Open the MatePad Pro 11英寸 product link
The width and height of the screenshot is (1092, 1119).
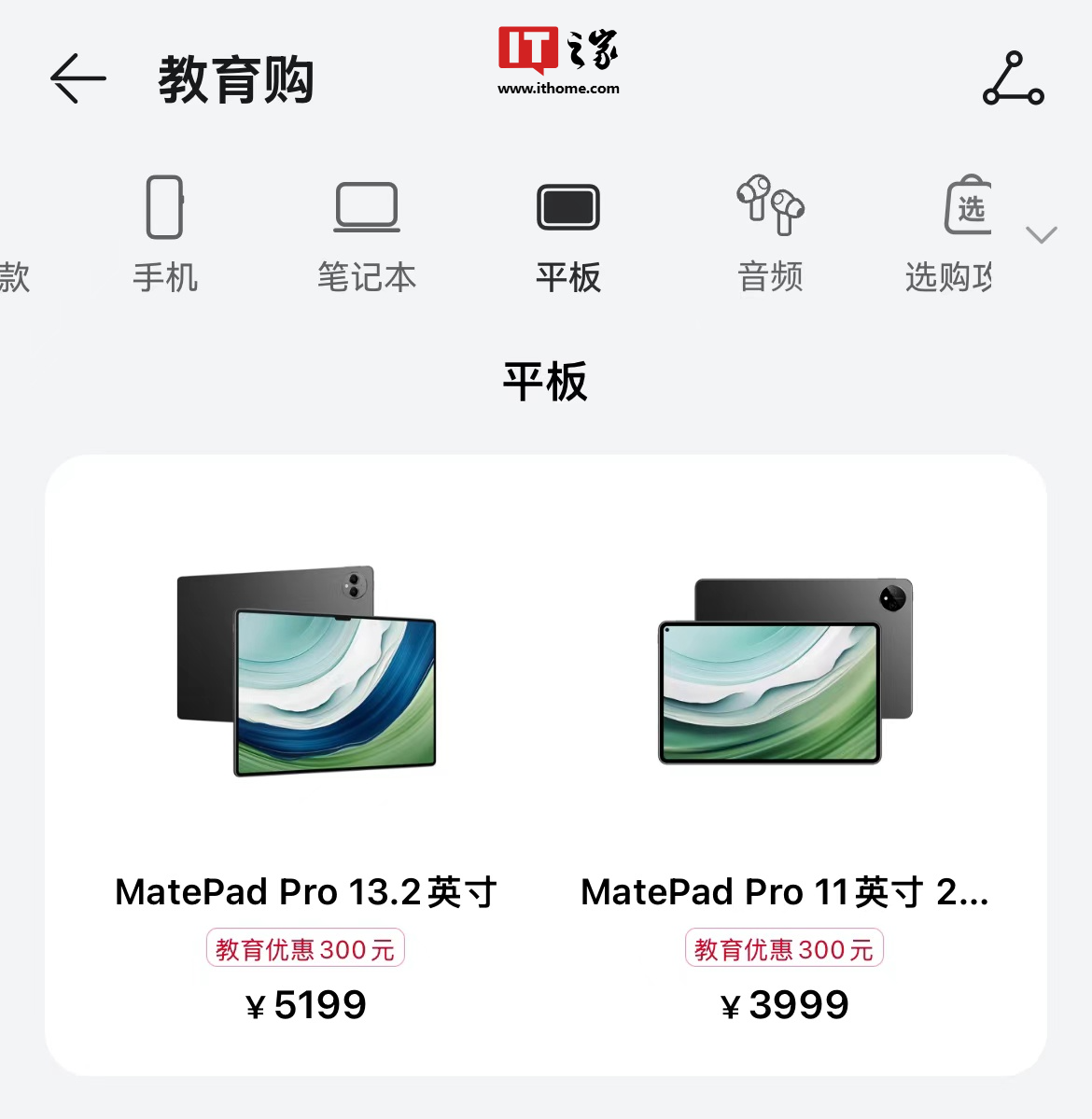(784, 891)
